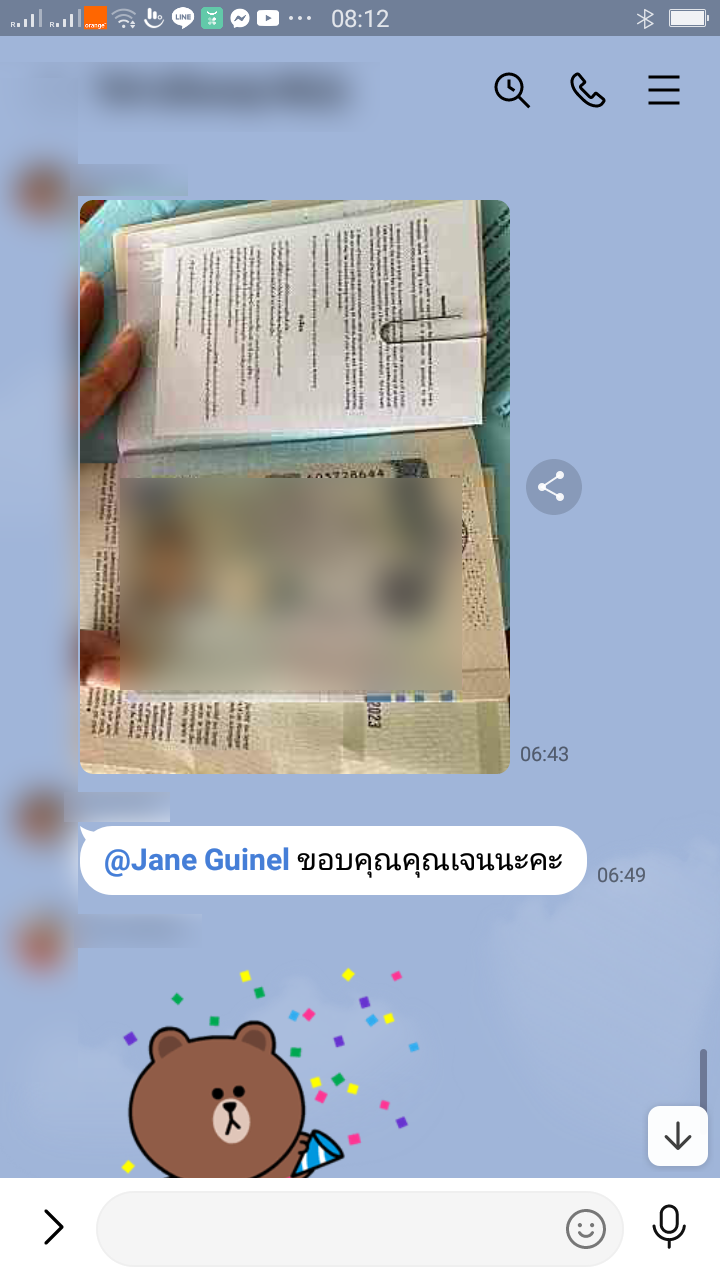Image resolution: width=720 pixels, height=1280 pixels.
Task: Search messages in this chat
Action: [512, 90]
